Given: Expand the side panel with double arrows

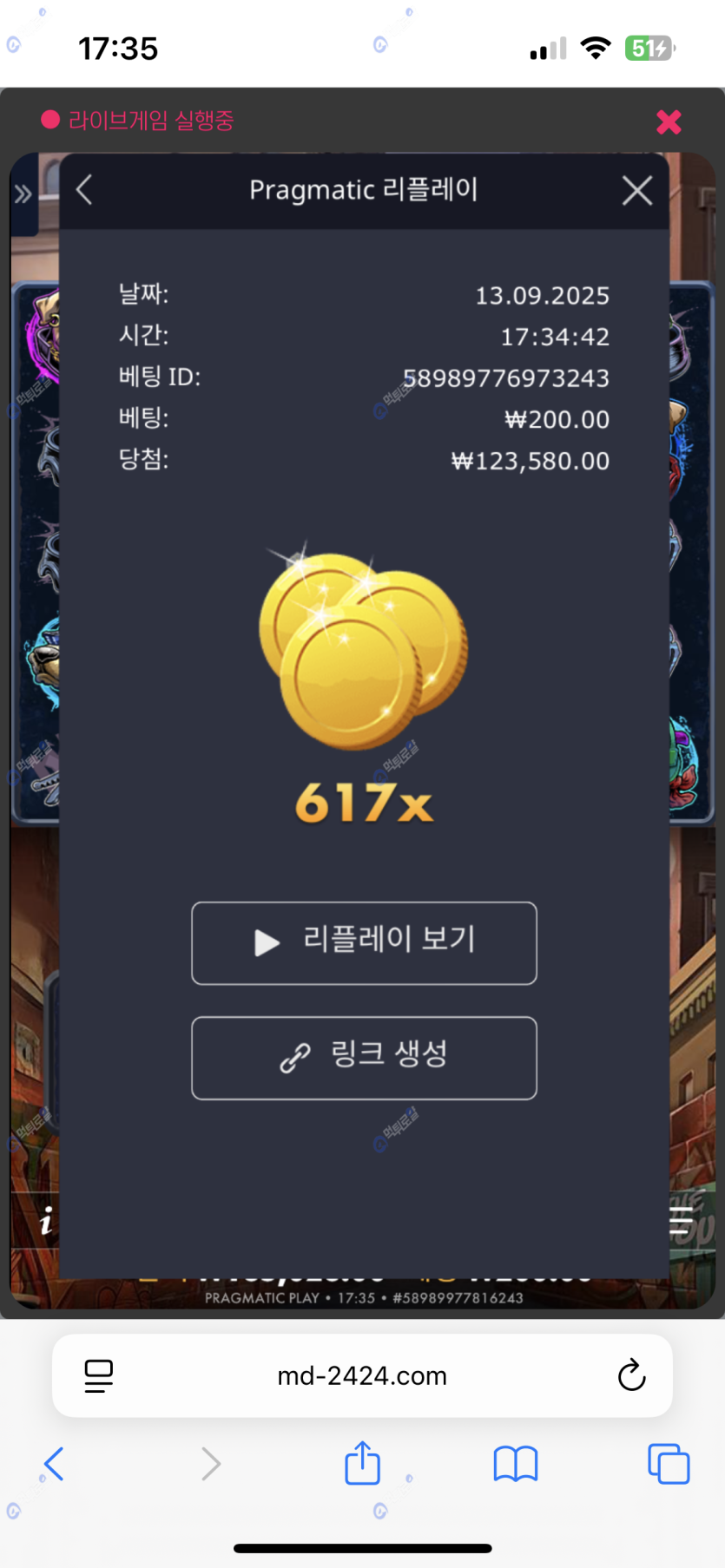Looking at the screenshot, I should point(23,194).
